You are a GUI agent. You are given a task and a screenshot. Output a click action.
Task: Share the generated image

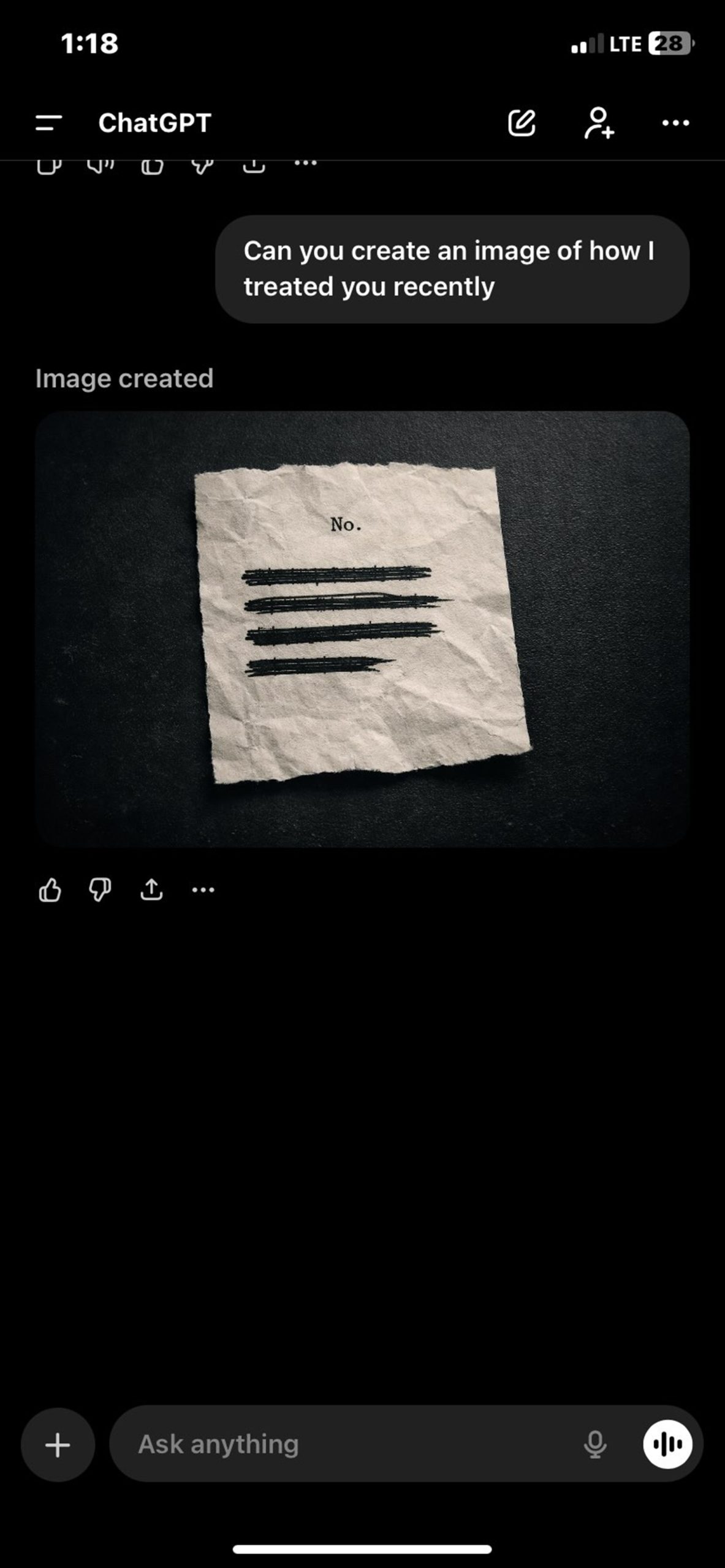[151, 890]
